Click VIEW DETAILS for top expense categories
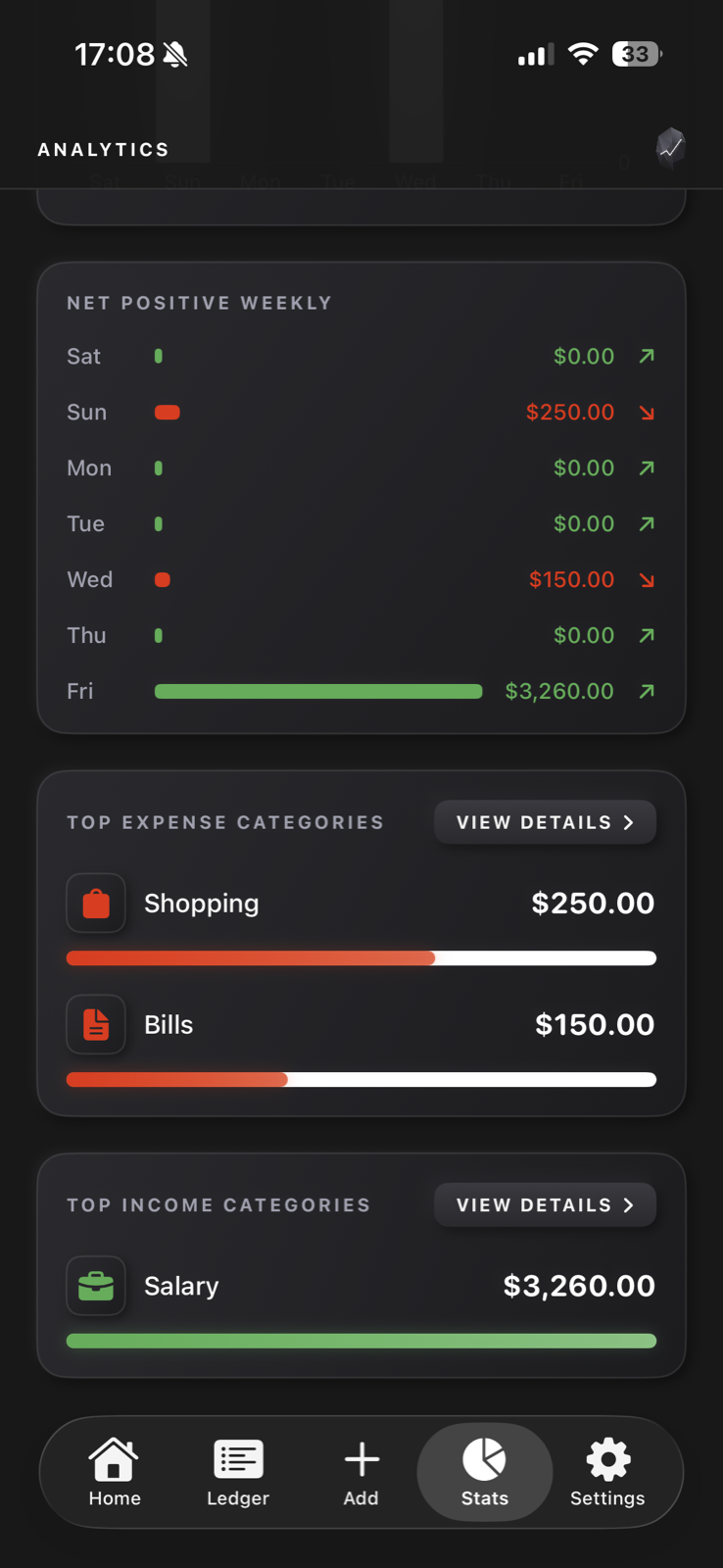This screenshot has width=723, height=1568. (x=545, y=822)
